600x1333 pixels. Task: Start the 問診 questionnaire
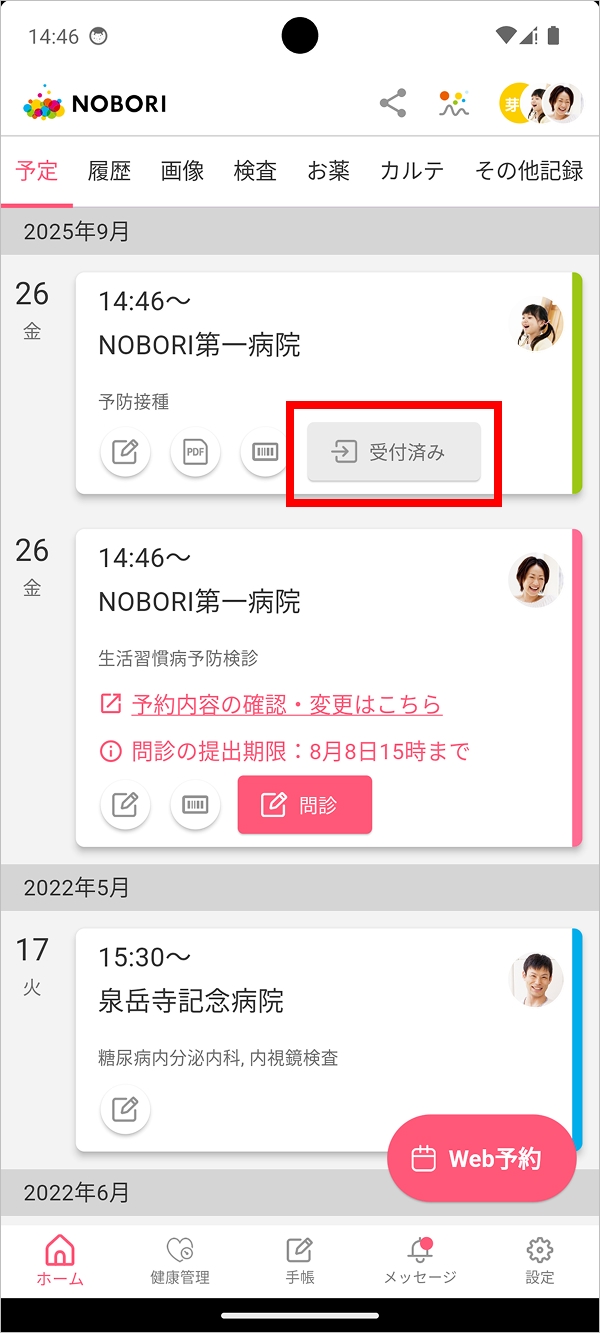pos(304,805)
